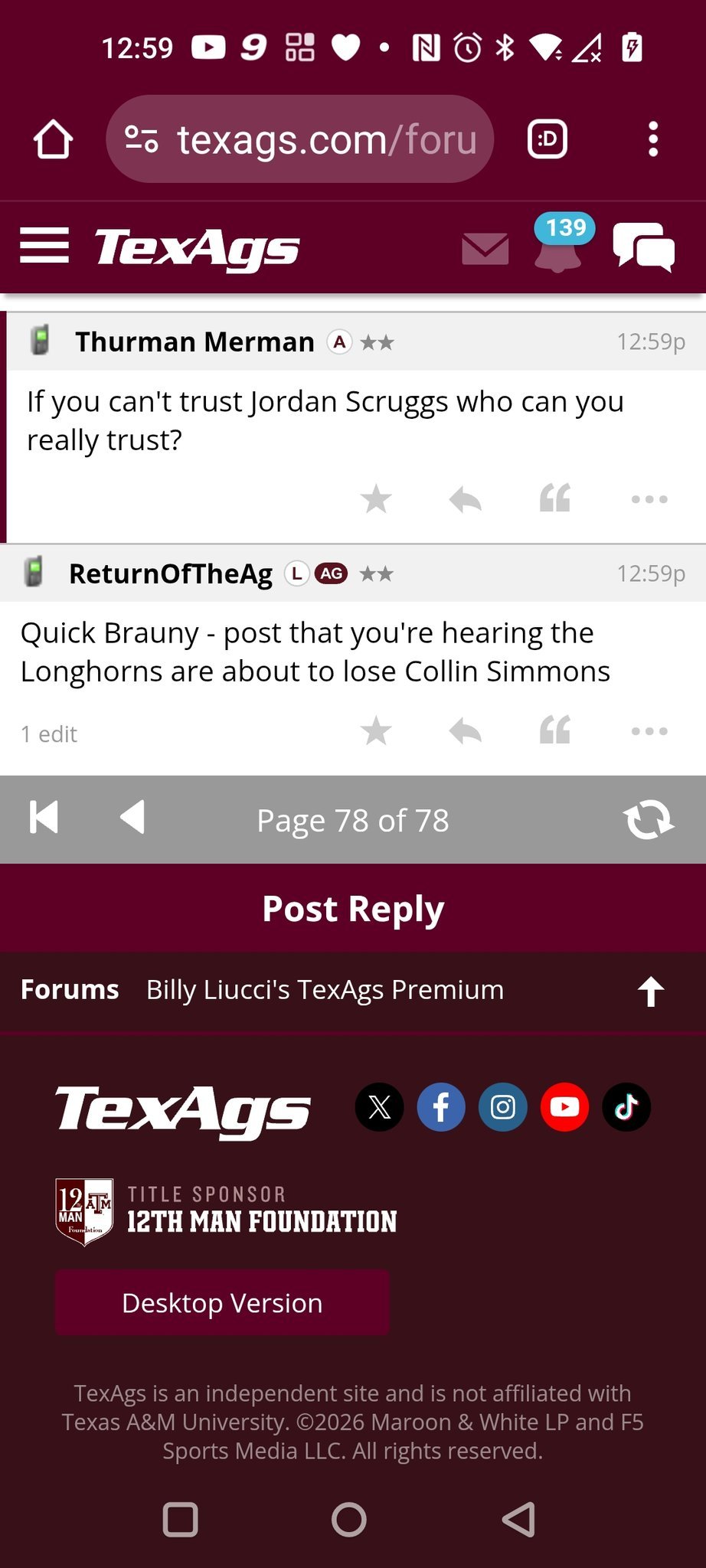Screen dimensions: 706x1568
Task: Open TexAgs YouTube channel
Action: (564, 1107)
